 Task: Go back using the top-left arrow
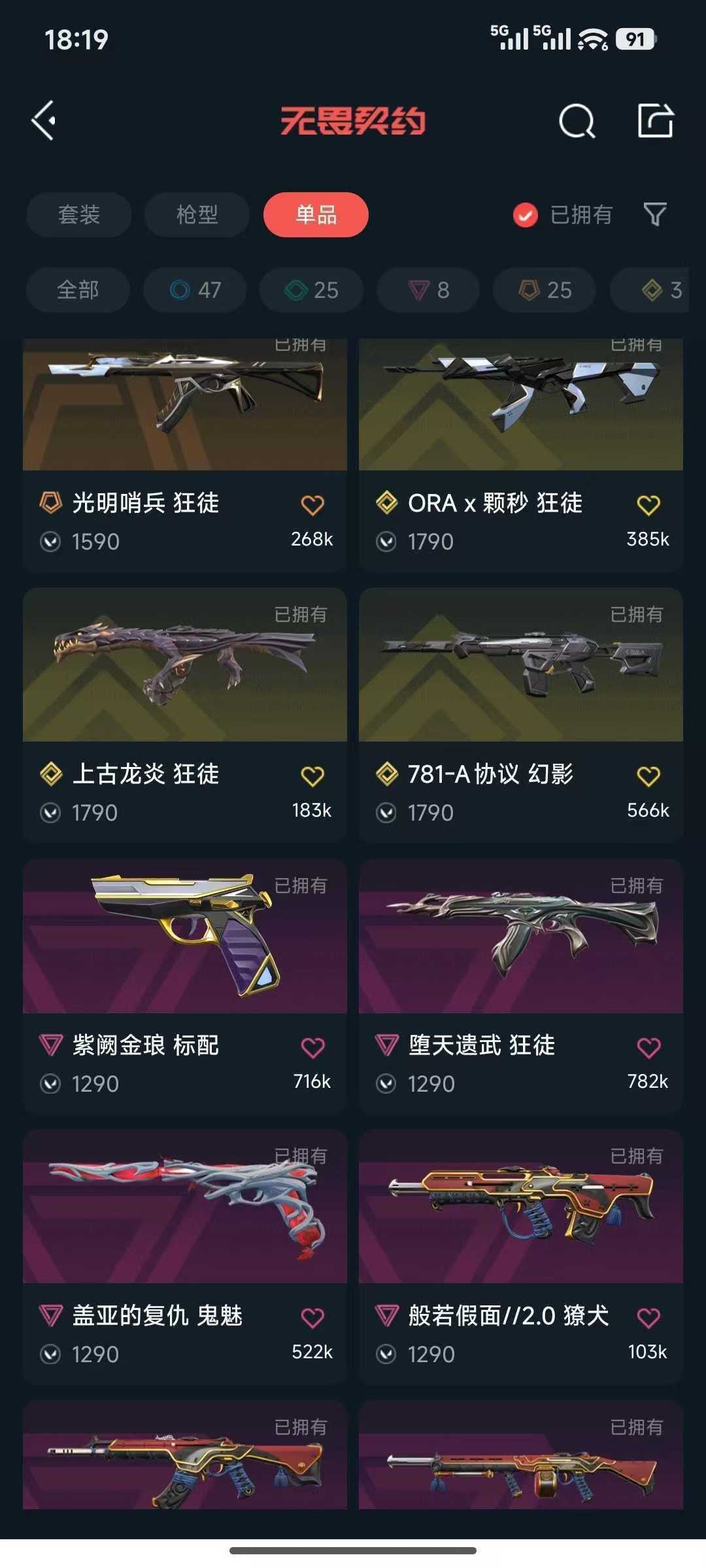43,121
